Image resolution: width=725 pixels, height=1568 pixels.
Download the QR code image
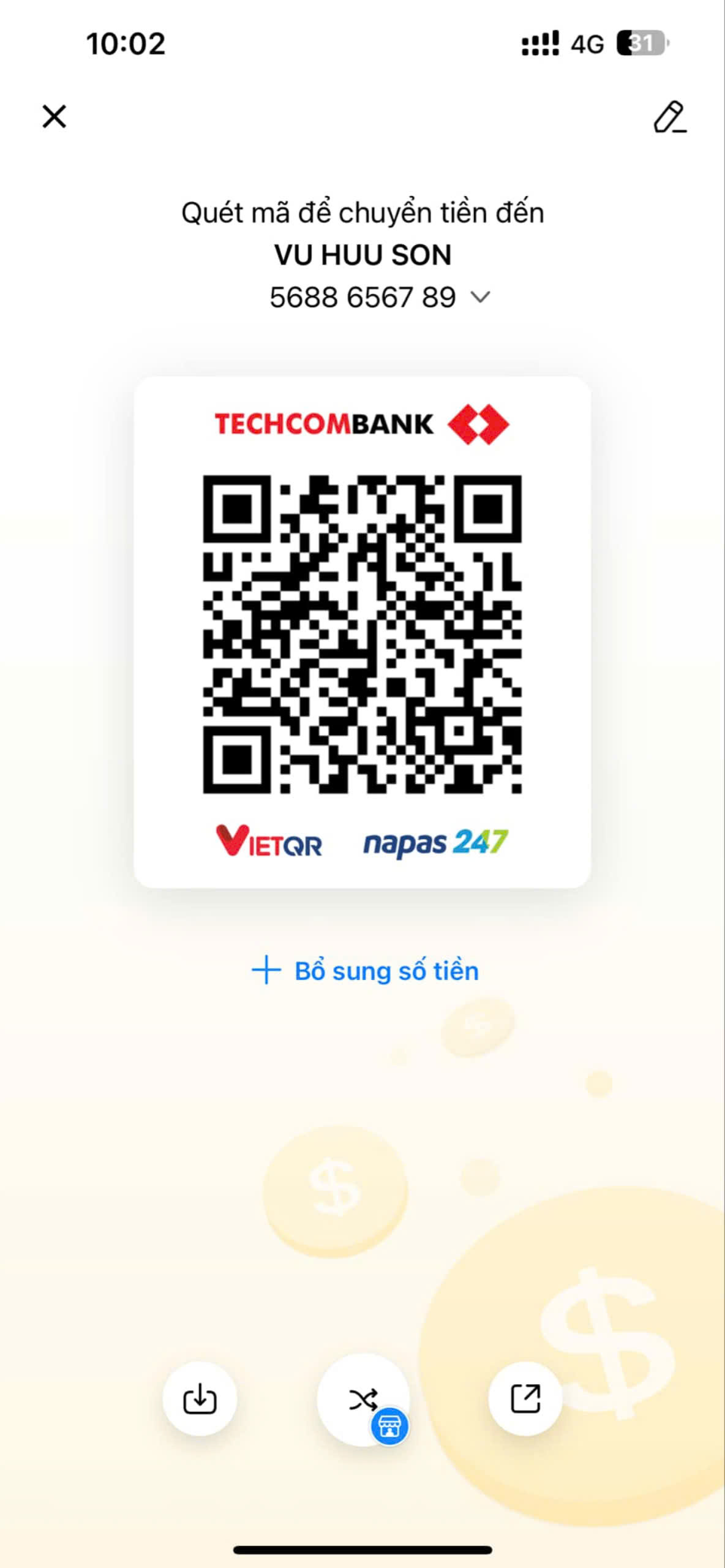200,1398
